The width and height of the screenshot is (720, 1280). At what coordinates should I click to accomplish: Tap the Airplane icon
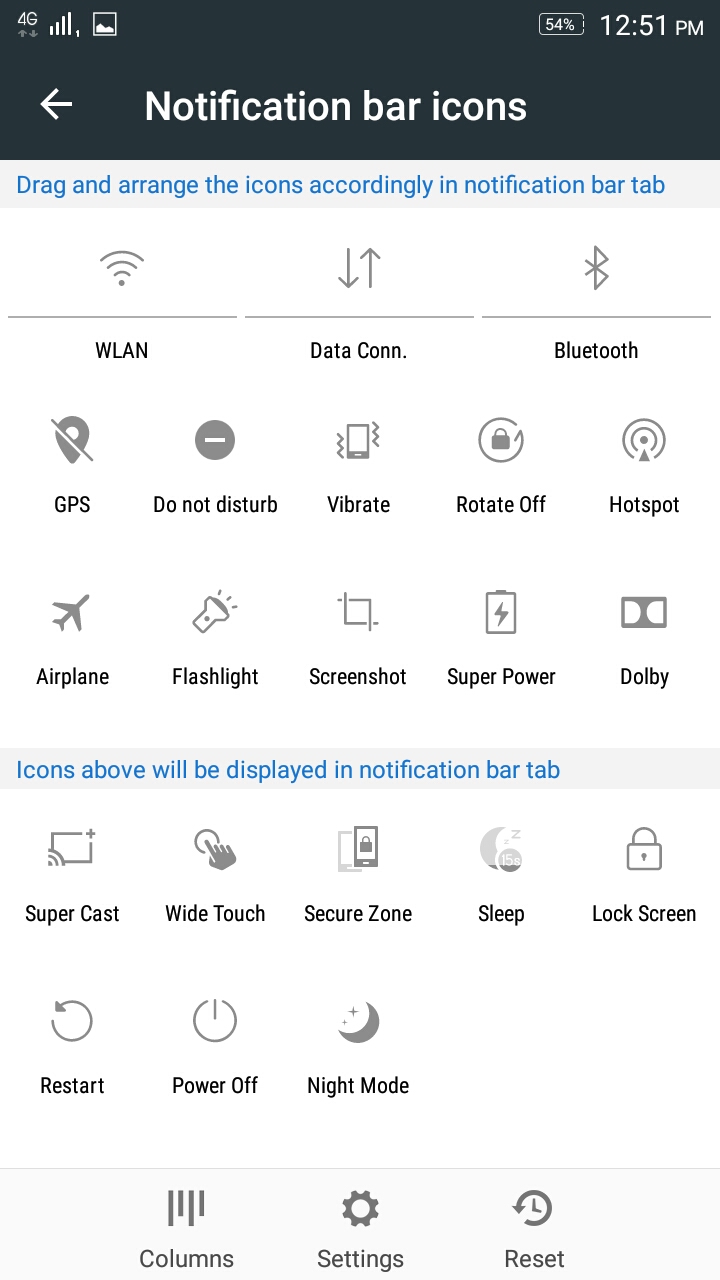coord(72,613)
